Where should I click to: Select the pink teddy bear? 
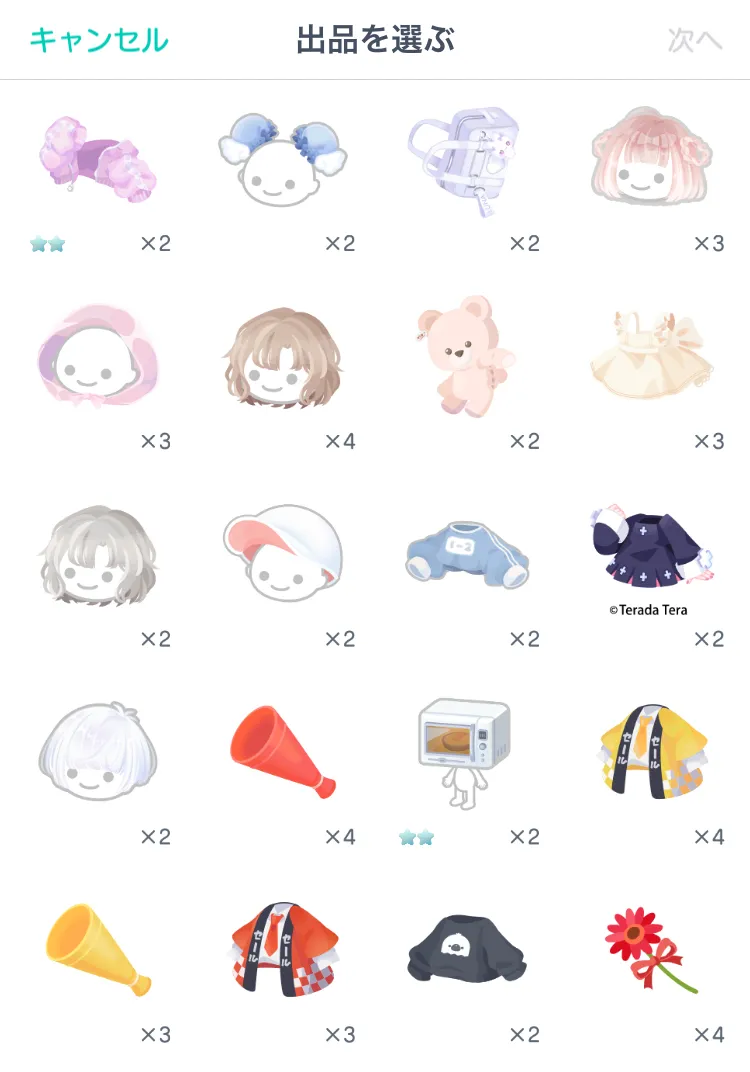point(466,356)
